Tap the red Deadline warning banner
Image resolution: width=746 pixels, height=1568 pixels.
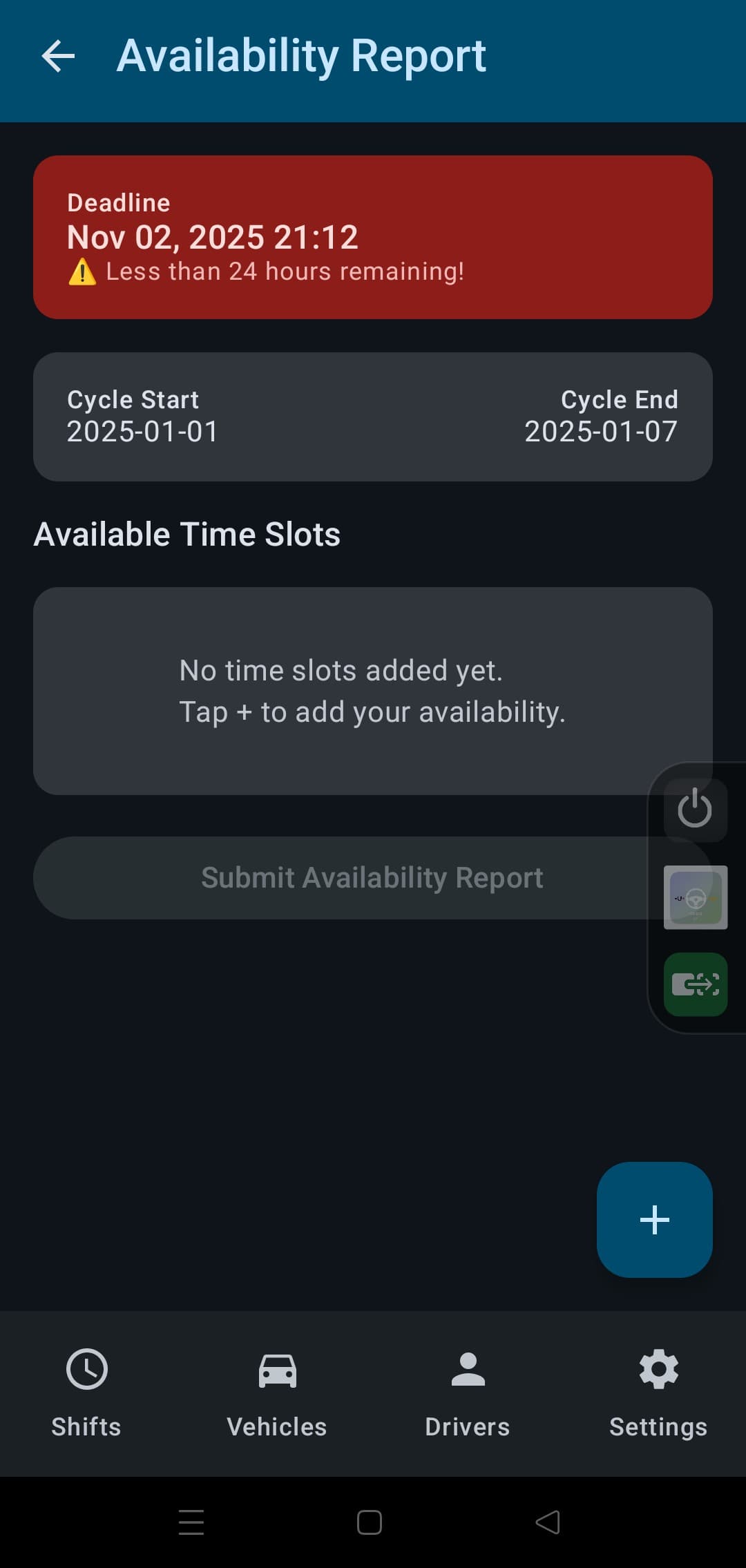click(x=373, y=236)
